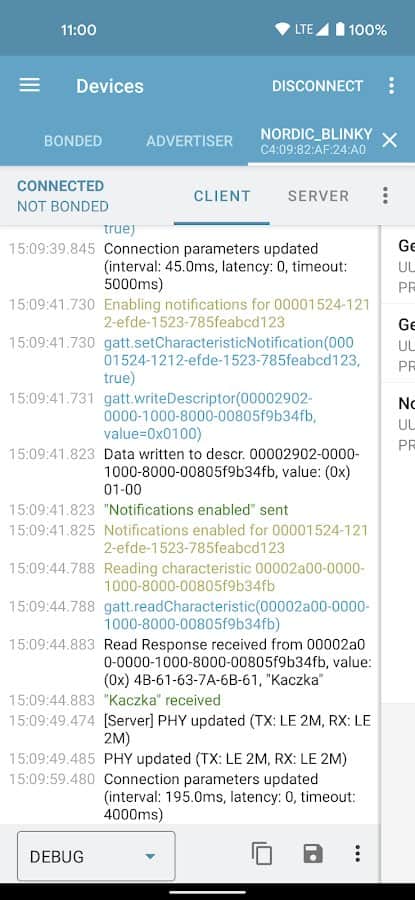Open the overflow menu beside SERVER
The image size is (415, 900).
[385, 196]
